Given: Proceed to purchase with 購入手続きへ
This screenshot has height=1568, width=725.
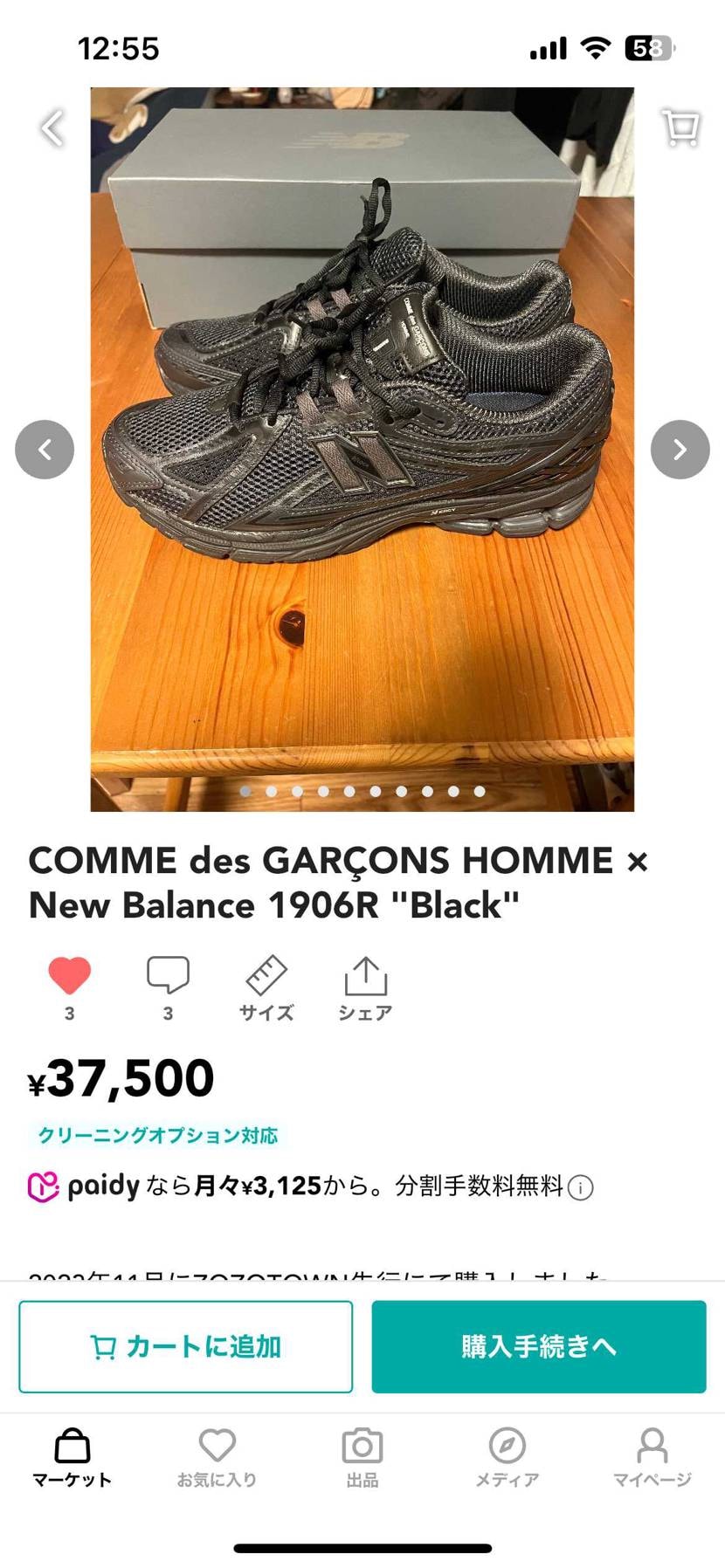Looking at the screenshot, I should click(x=539, y=1346).
